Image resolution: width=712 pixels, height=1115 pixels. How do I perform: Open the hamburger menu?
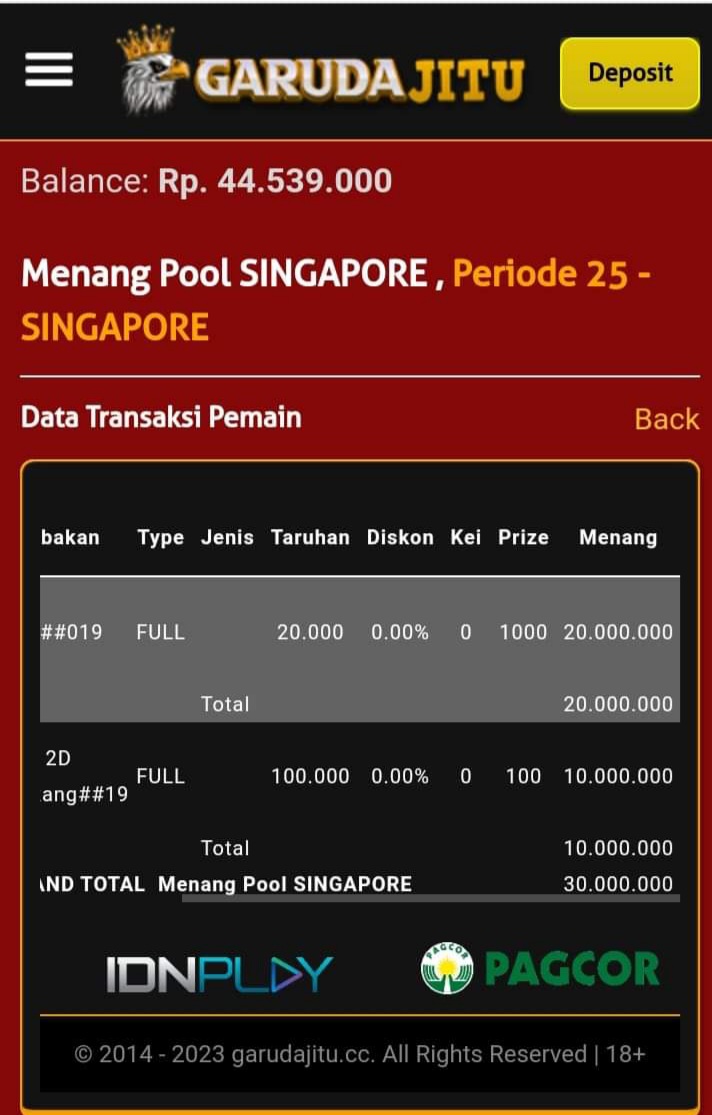point(49,71)
